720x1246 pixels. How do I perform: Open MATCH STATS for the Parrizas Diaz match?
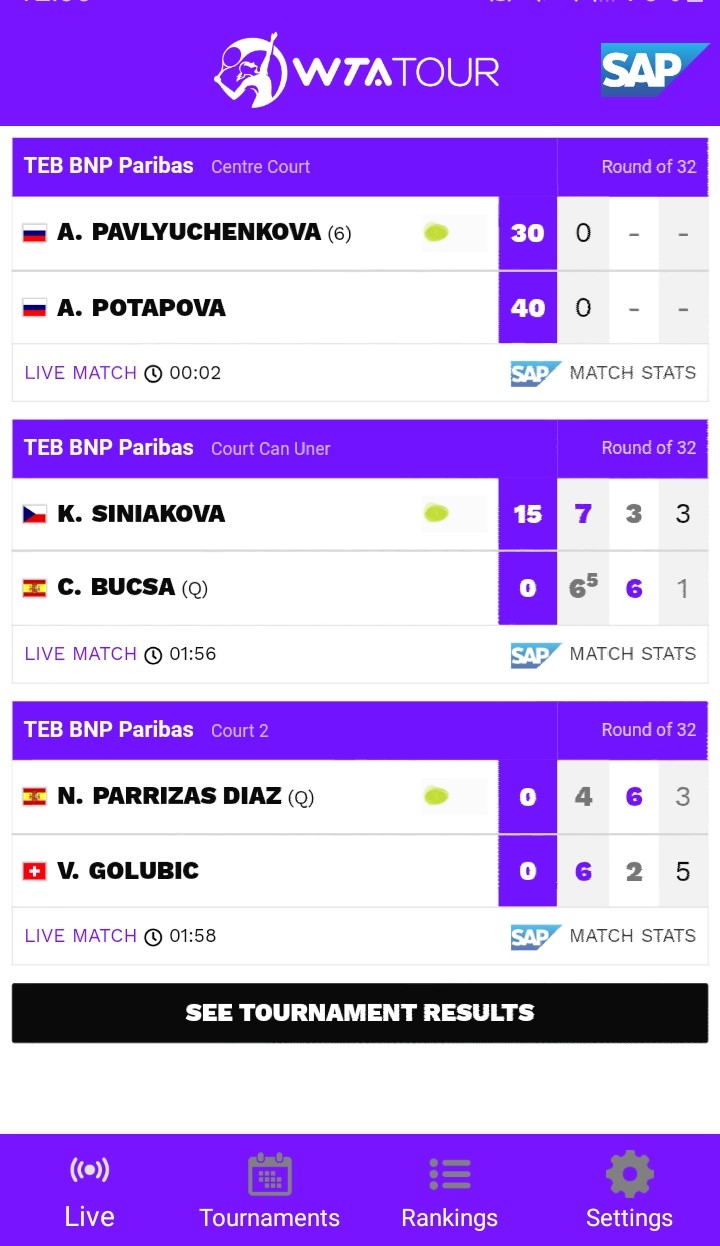tap(633, 936)
